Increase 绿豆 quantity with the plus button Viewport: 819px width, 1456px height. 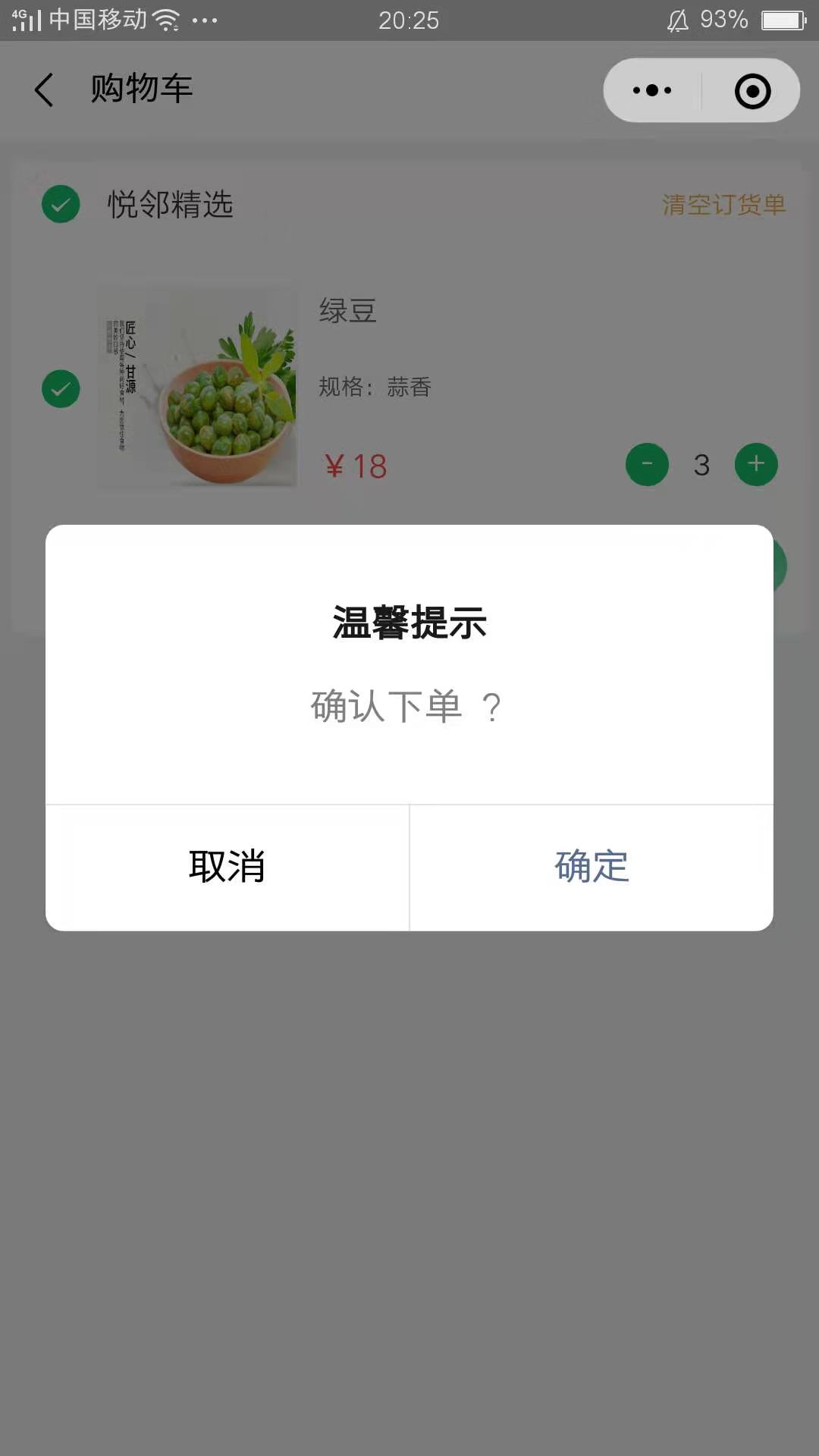pos(756,464)
